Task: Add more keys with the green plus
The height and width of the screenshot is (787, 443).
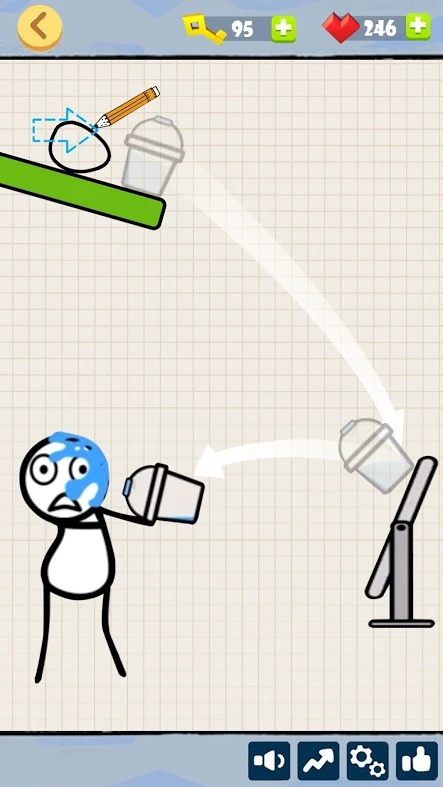Action: coord(283,29)
